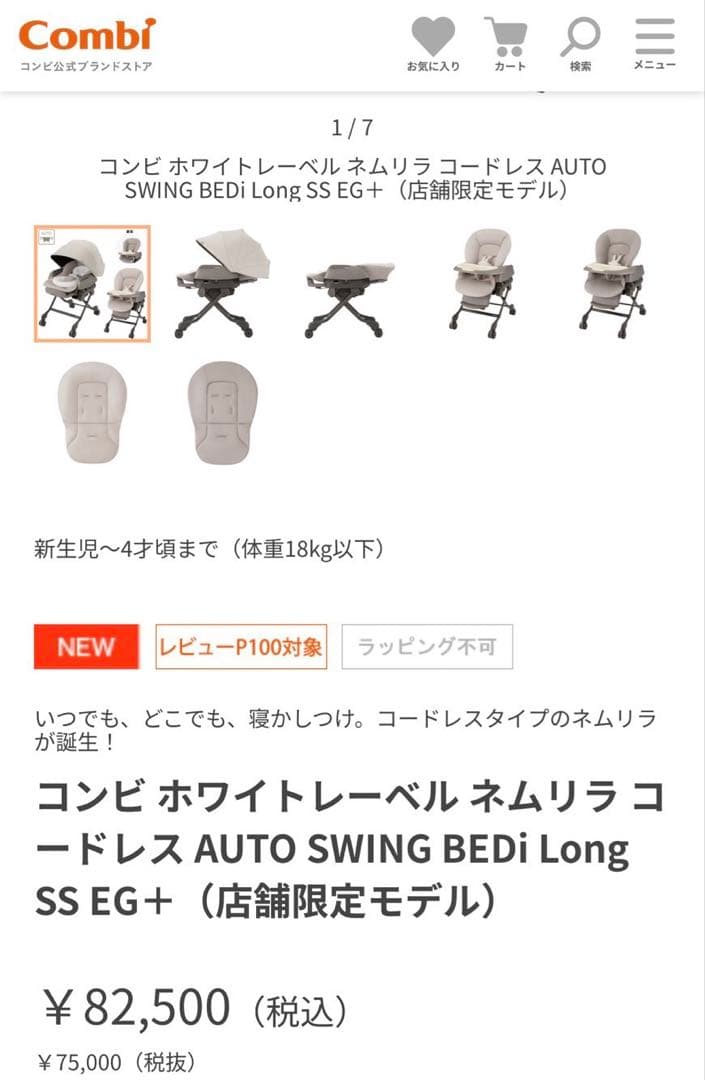Open the favorites heart (お気に入り)
Viewport: 705px width, 1080px height.
click(x=433, y=45)
